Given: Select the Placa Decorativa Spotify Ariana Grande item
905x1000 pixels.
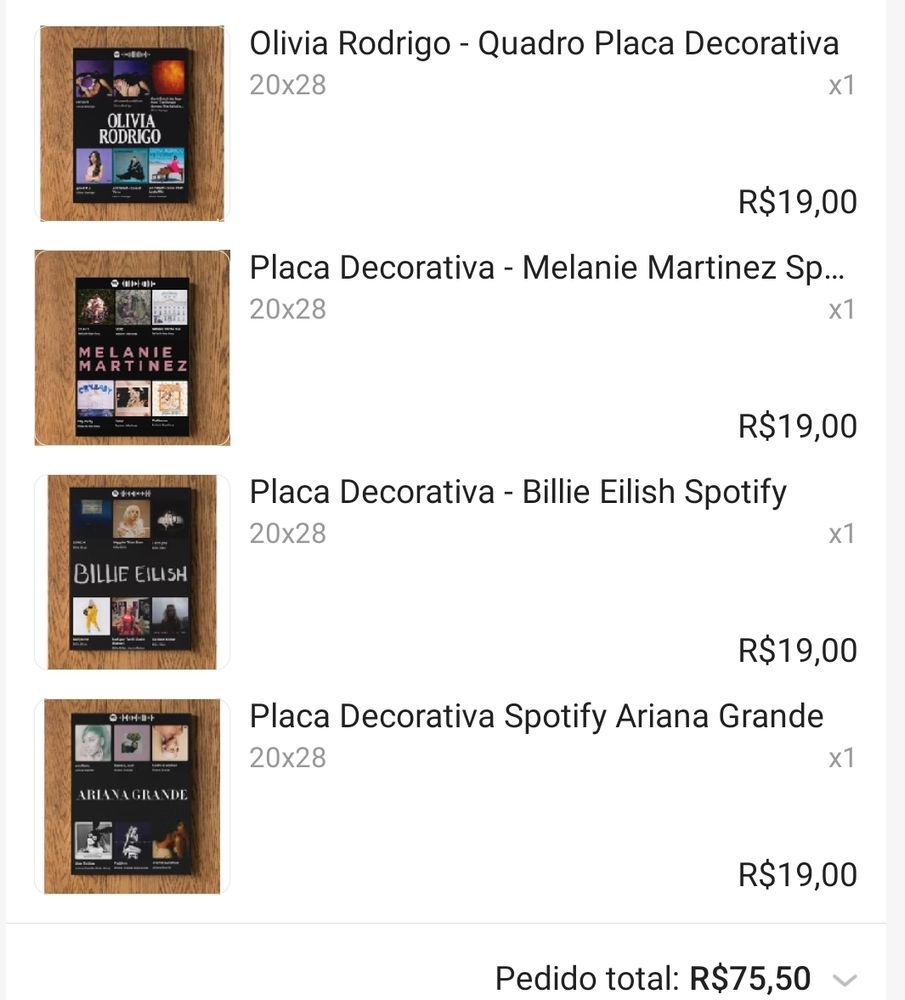Looking at the screenshot, I should 536,716.
